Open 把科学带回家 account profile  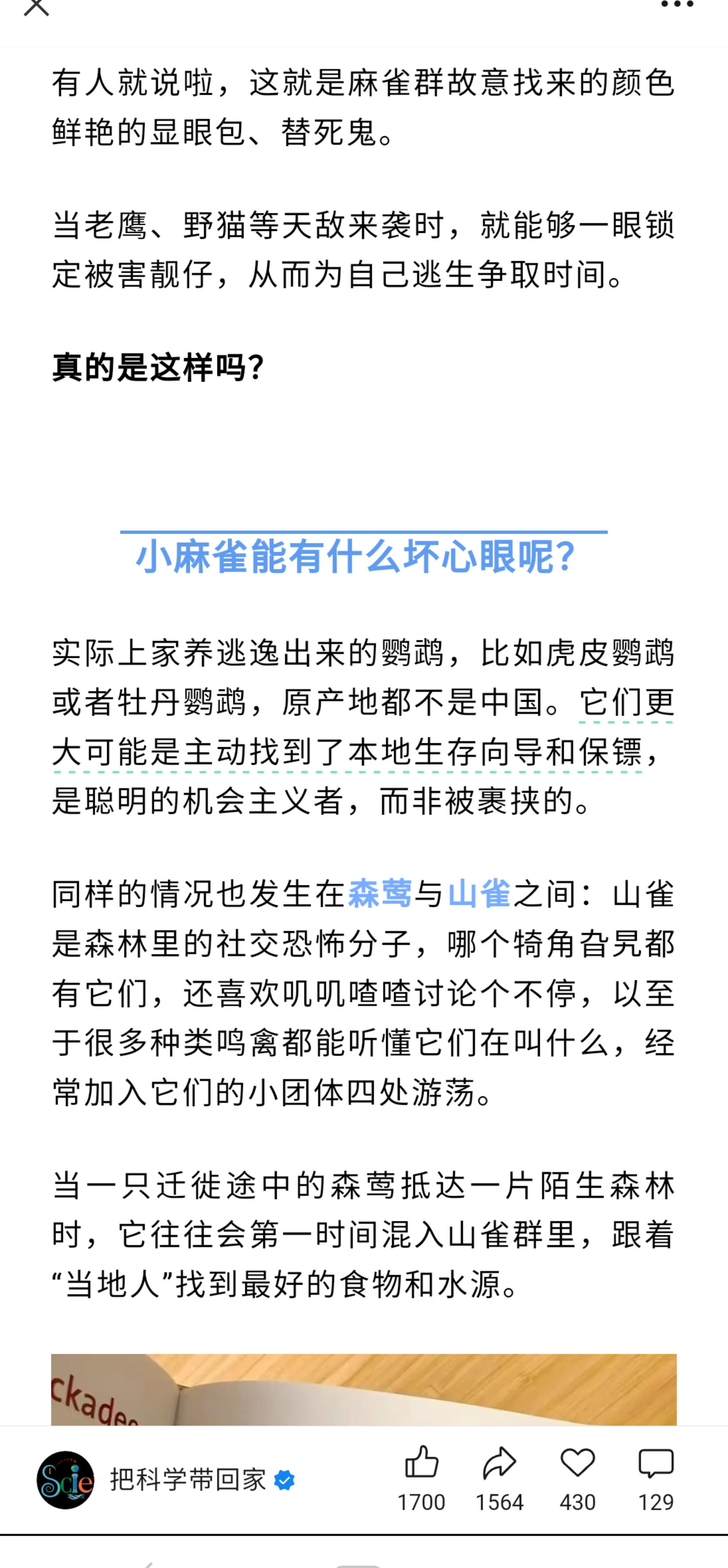click(187, 1479)
